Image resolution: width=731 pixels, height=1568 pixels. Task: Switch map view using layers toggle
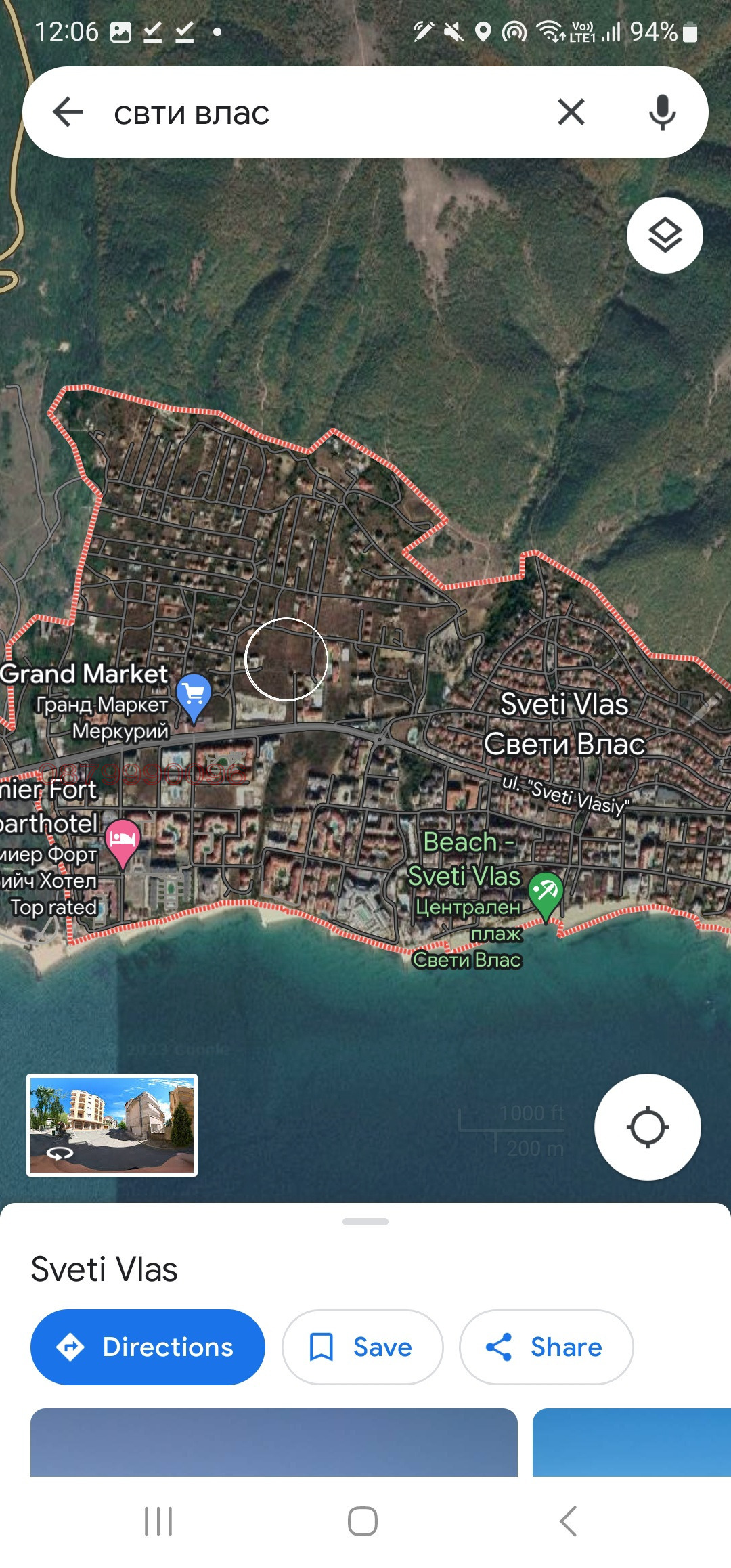(664, 234)
